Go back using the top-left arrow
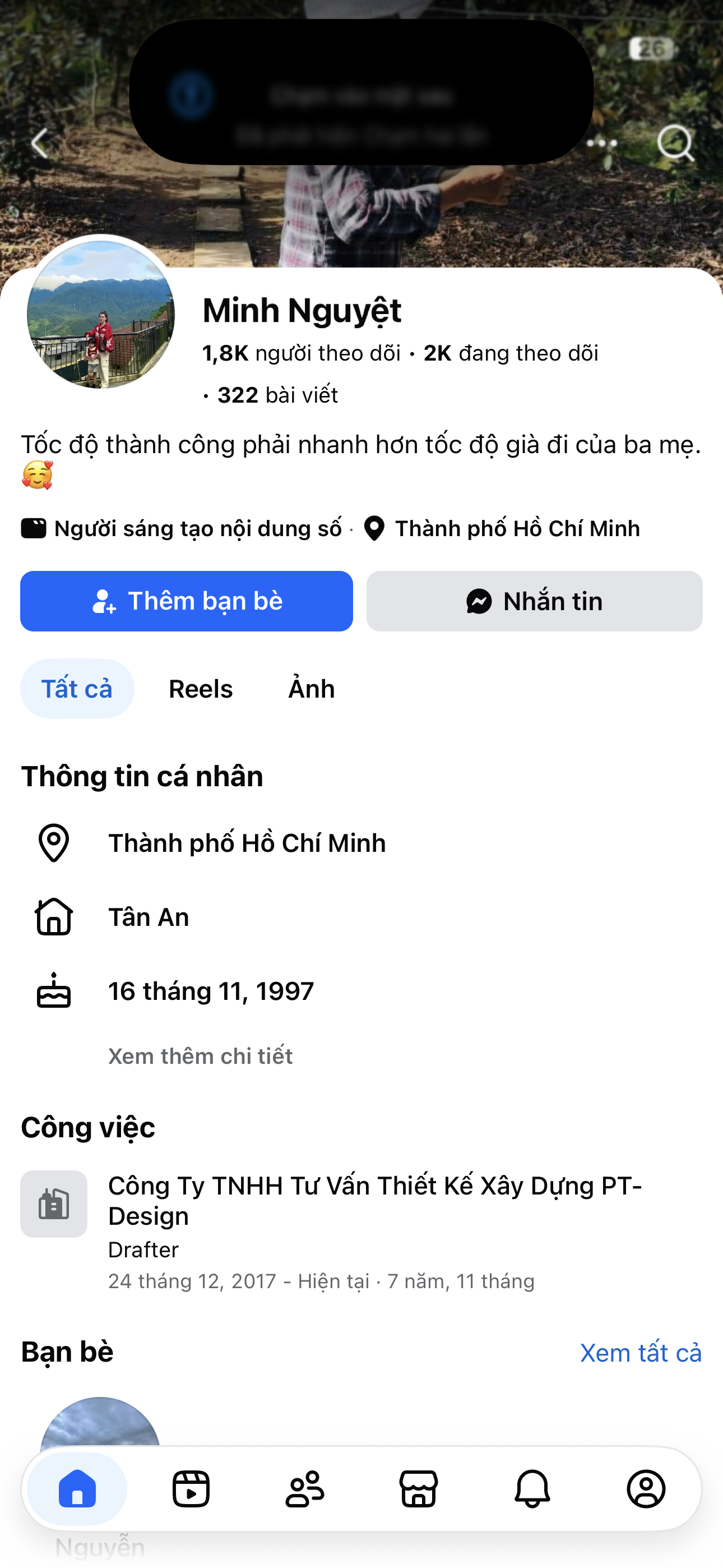Viewport: 723px width, 1568px height. [40, 144]
